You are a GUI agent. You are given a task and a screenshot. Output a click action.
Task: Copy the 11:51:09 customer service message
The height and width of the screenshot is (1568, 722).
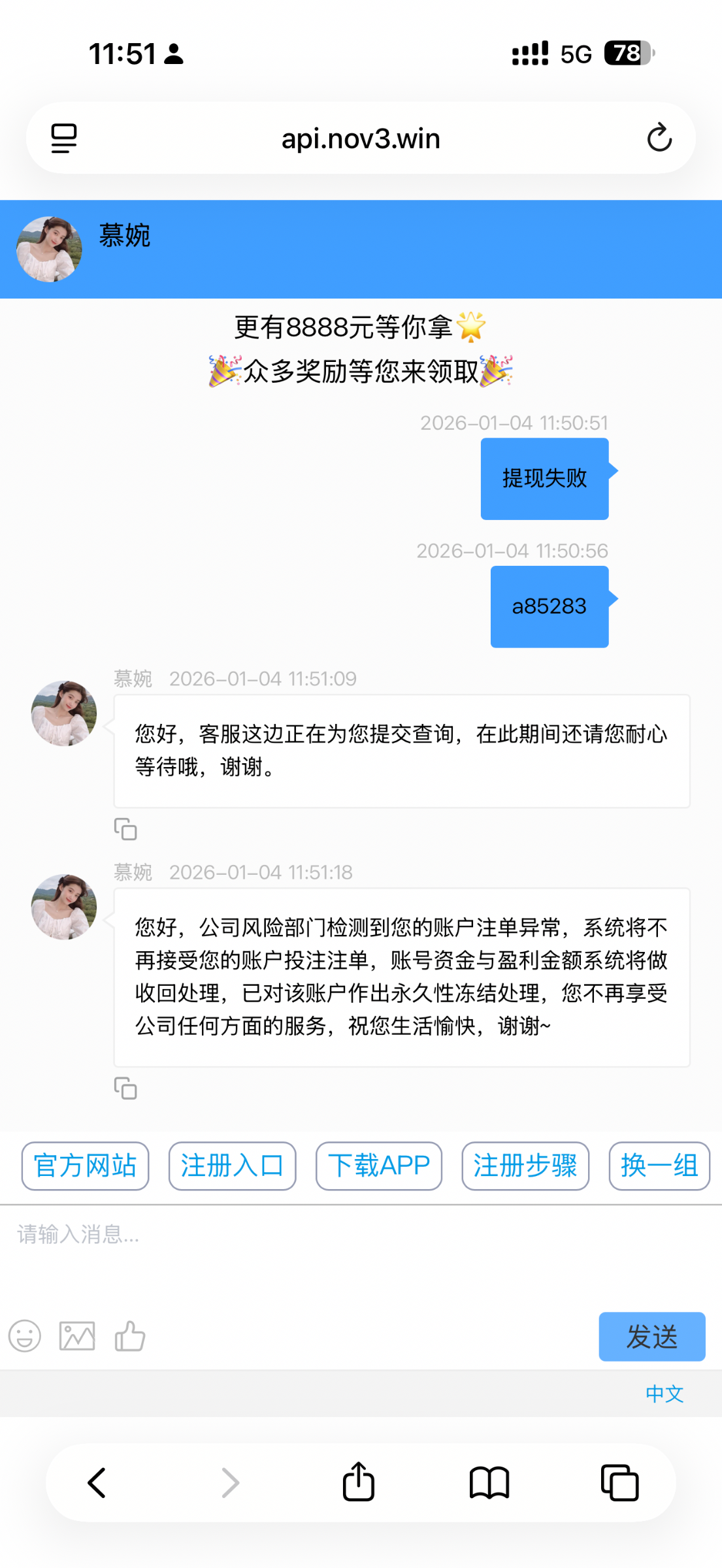(x=125, y=828)
